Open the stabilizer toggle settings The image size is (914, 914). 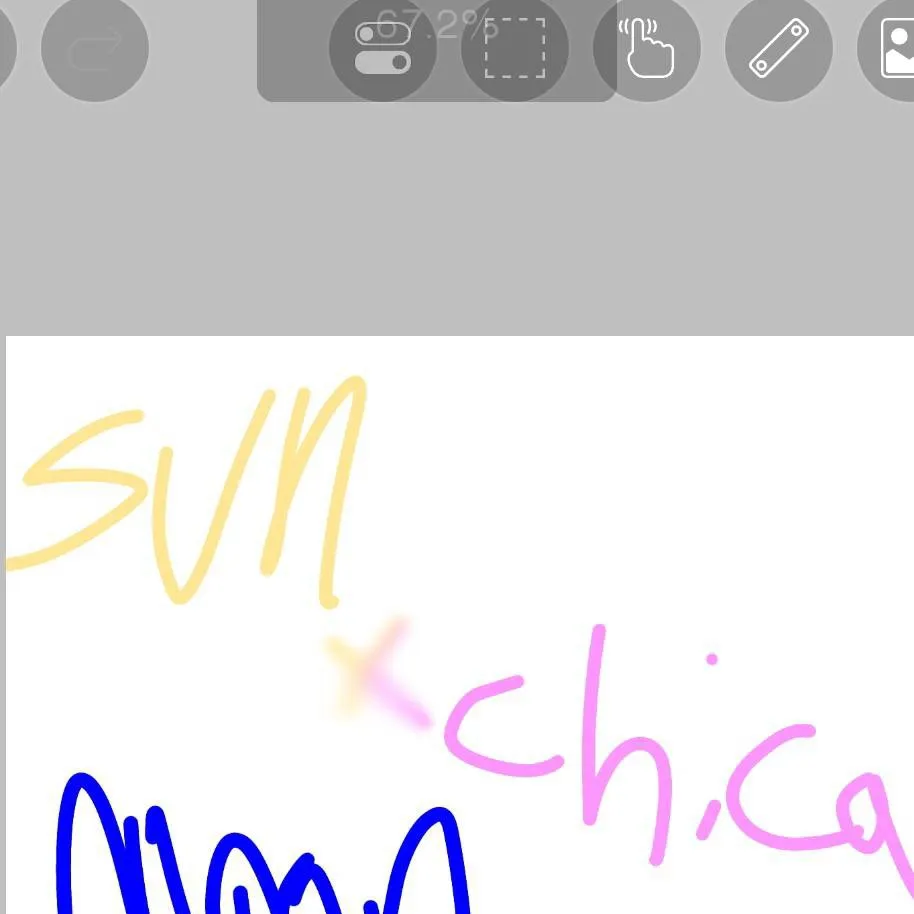tap(383, 48)
